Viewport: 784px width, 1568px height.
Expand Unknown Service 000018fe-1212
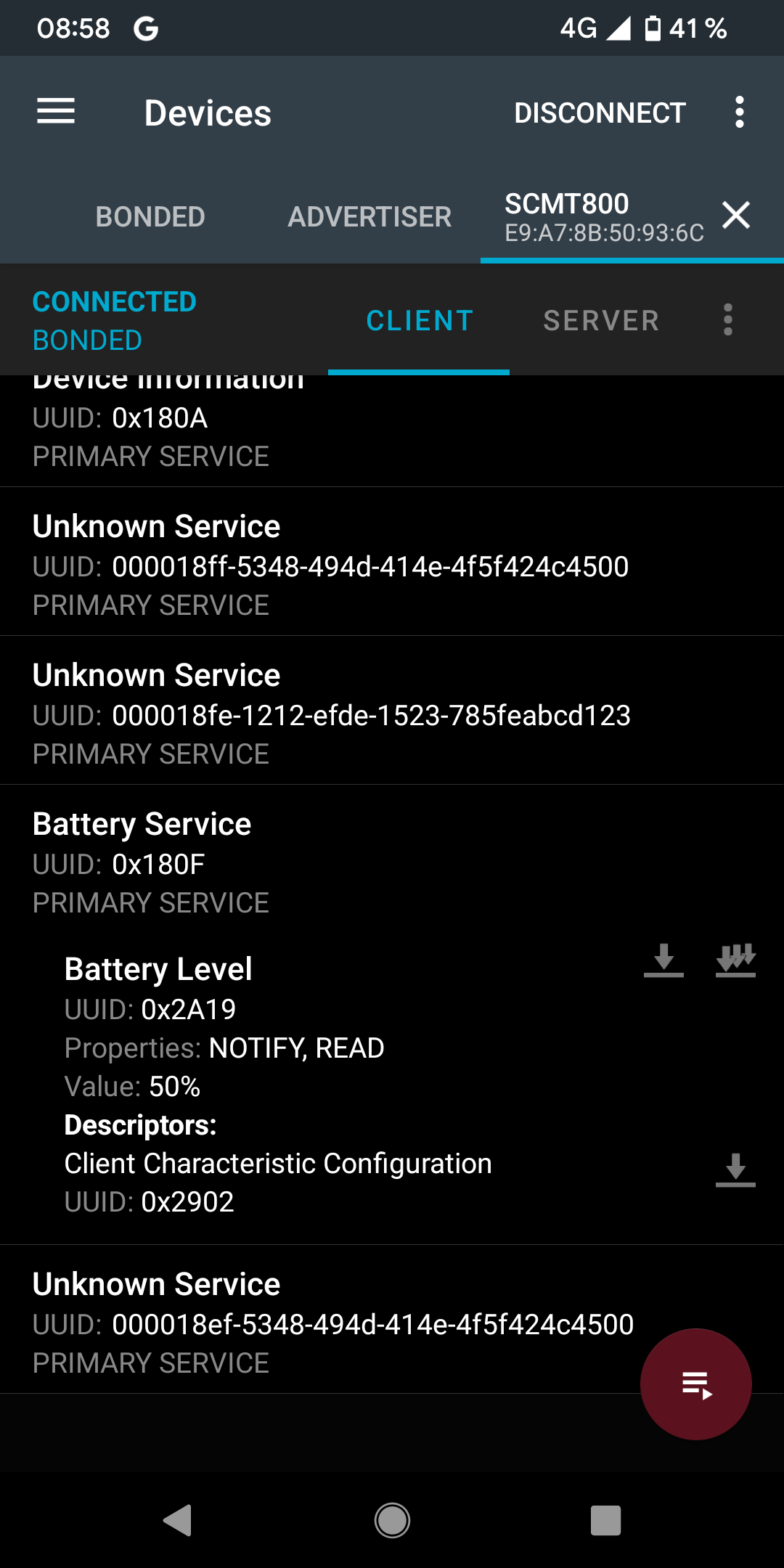pos(392,711)
